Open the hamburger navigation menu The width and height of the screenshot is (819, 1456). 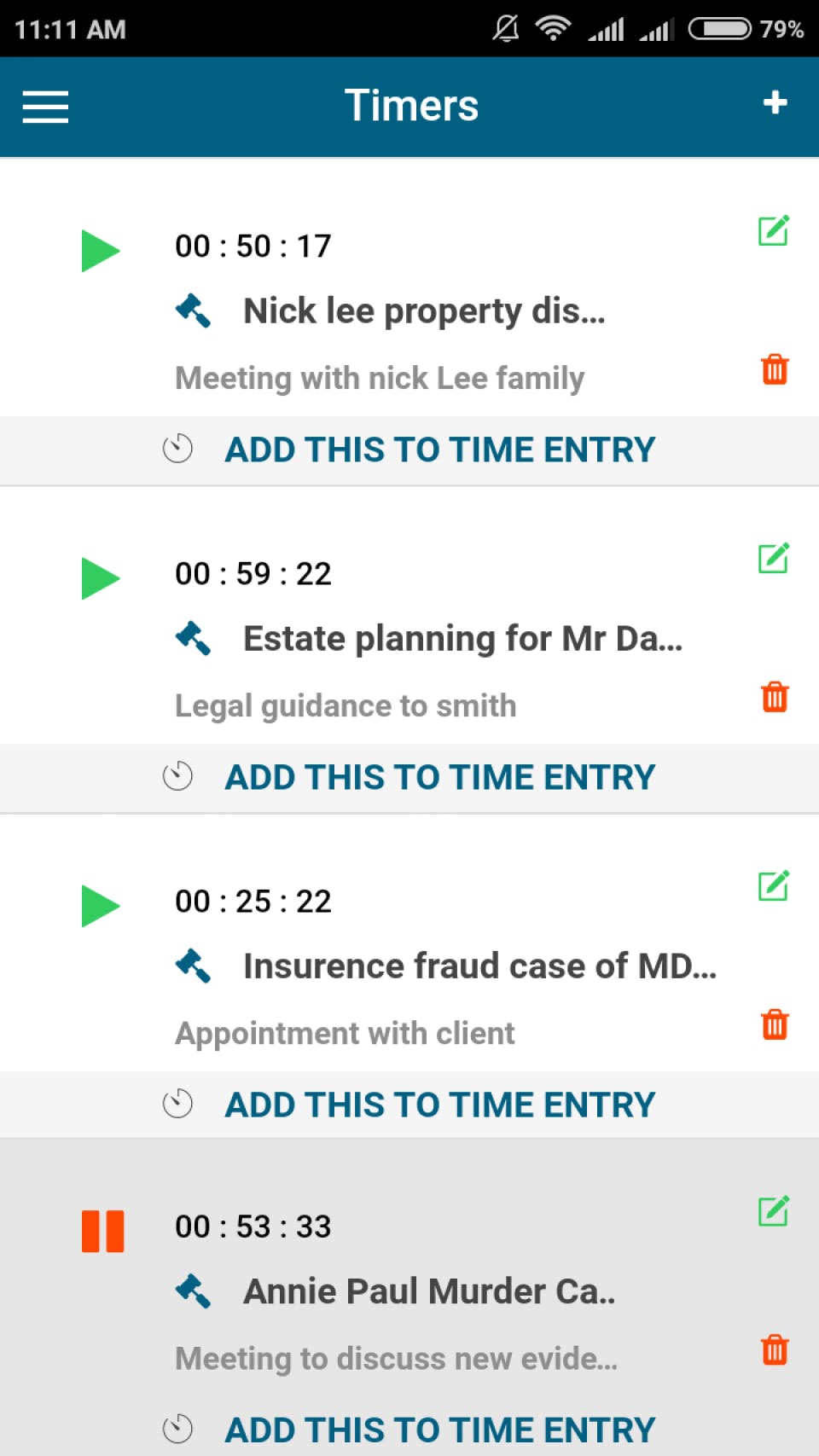point(45,107)
